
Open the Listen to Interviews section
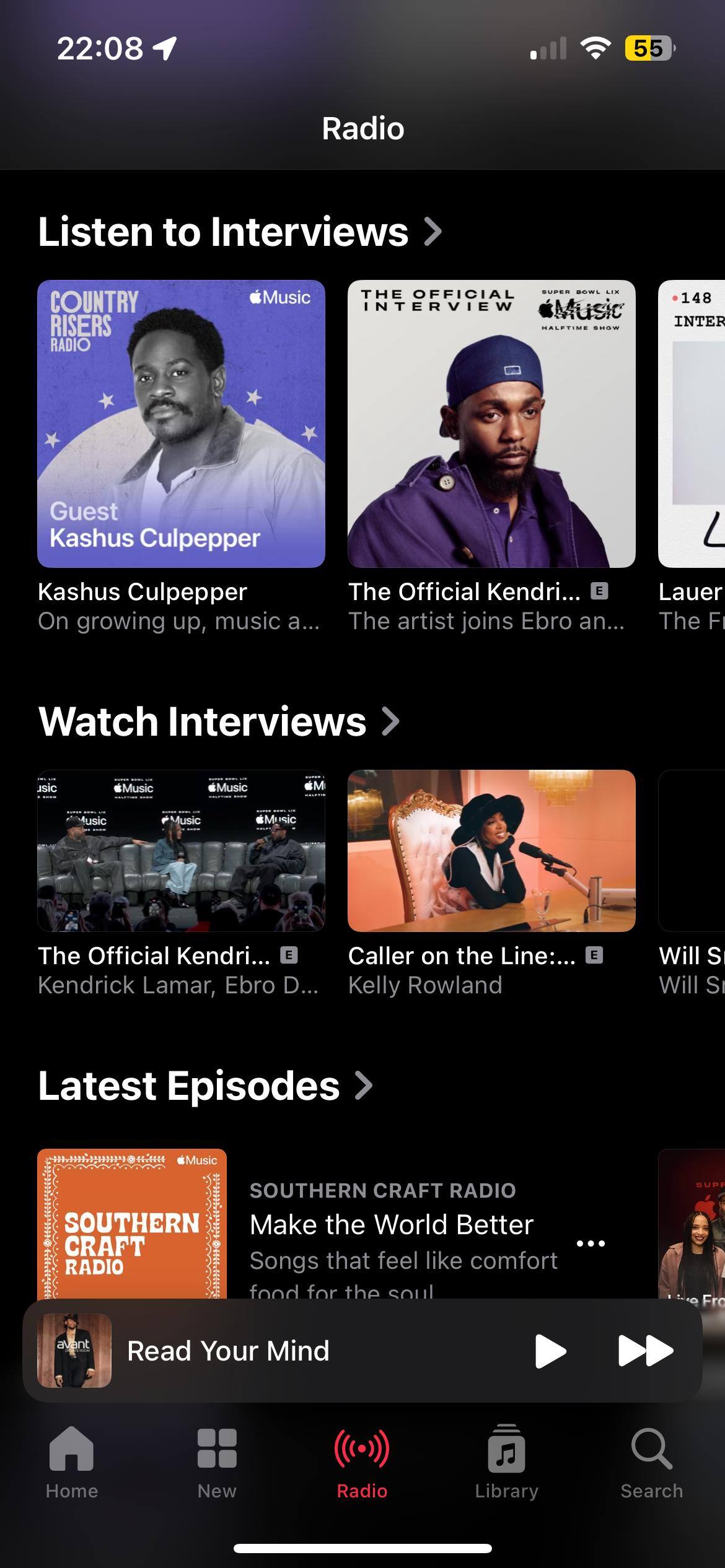pos(239,232)
